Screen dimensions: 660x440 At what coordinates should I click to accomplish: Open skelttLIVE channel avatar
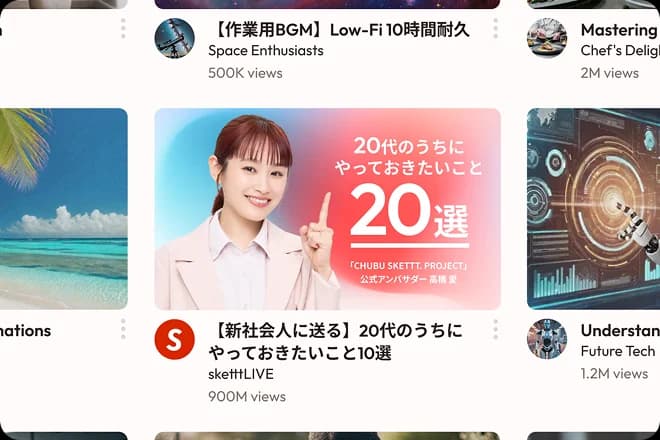click(x=174, y=340)
